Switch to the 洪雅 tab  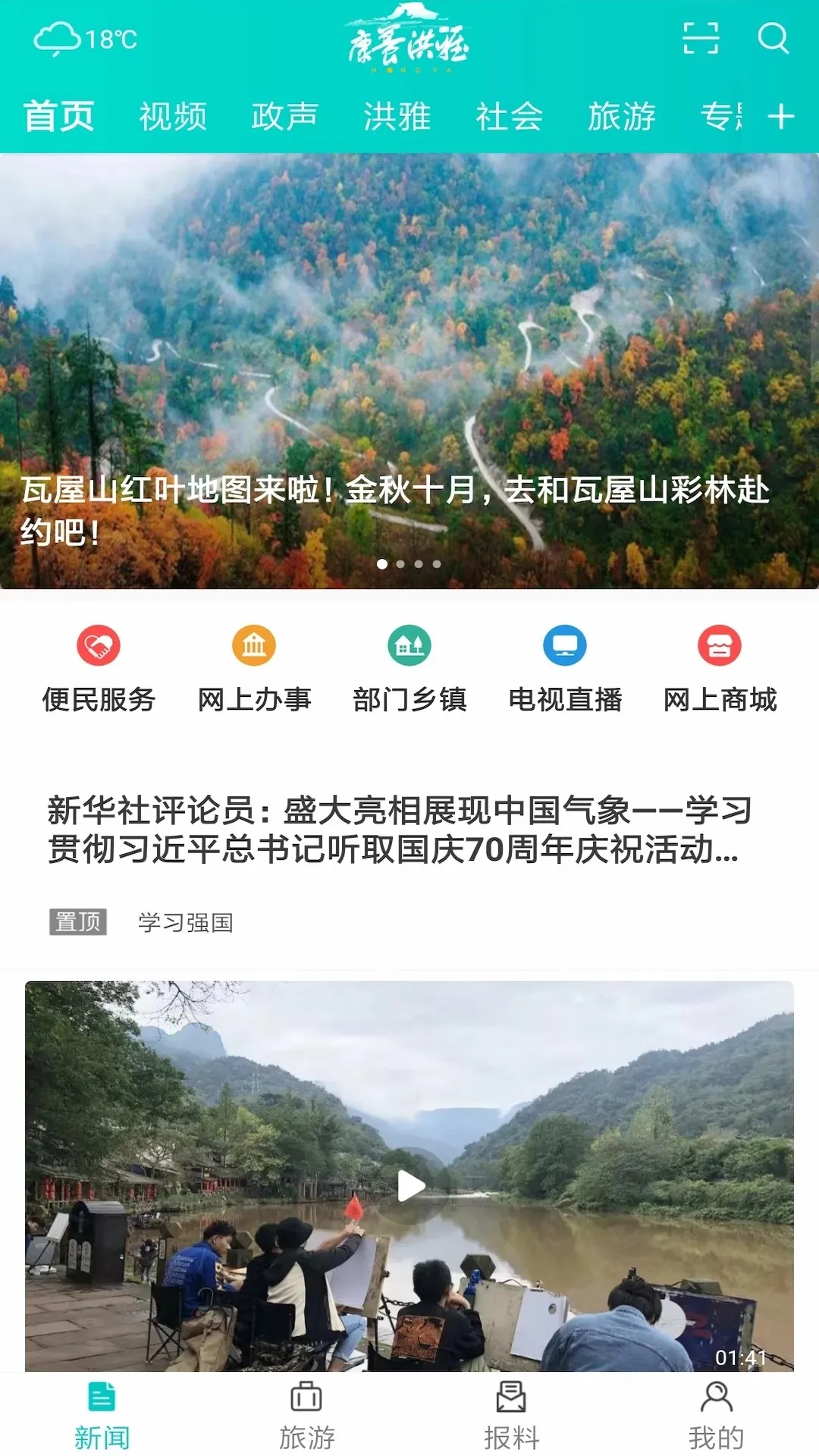point(397,117)
